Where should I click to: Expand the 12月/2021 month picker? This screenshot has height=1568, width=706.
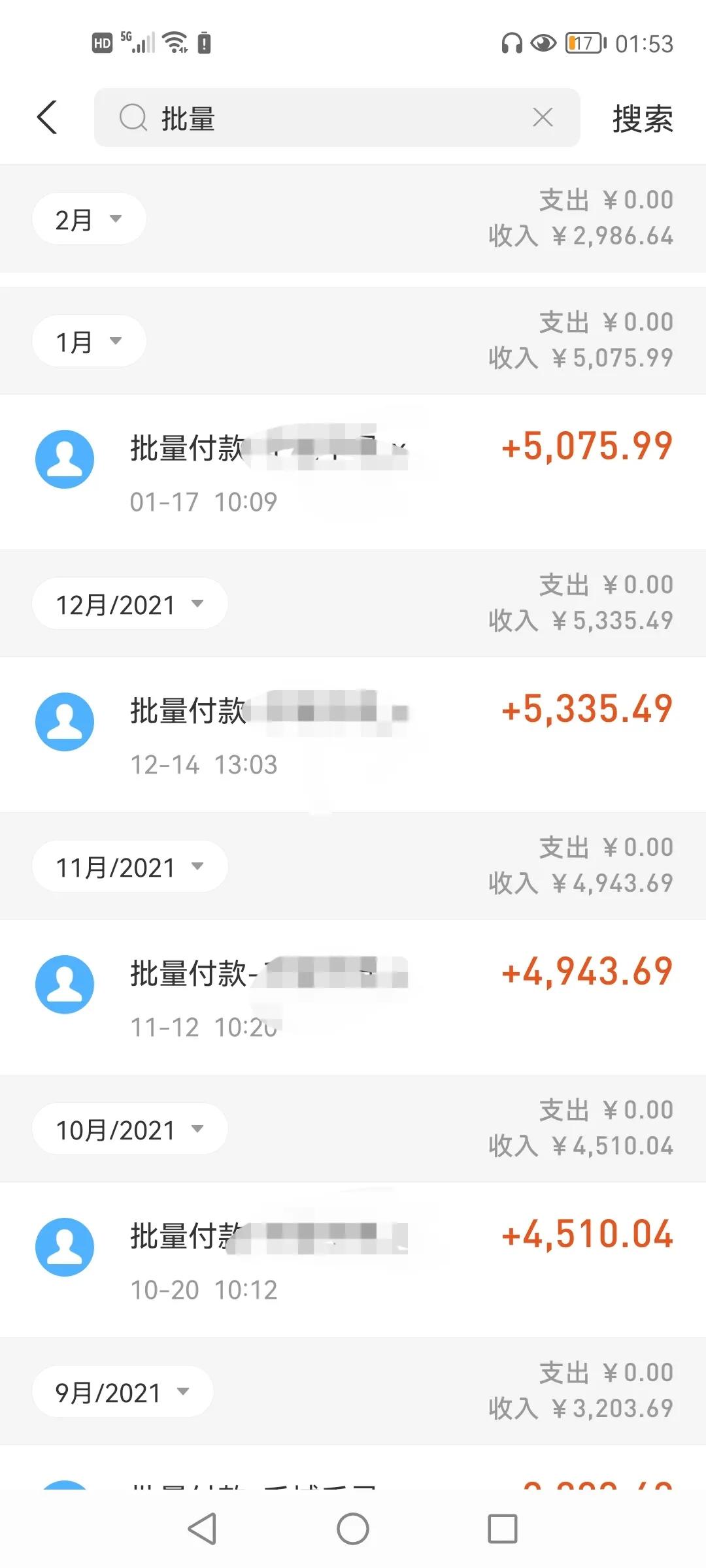point(129,604)
